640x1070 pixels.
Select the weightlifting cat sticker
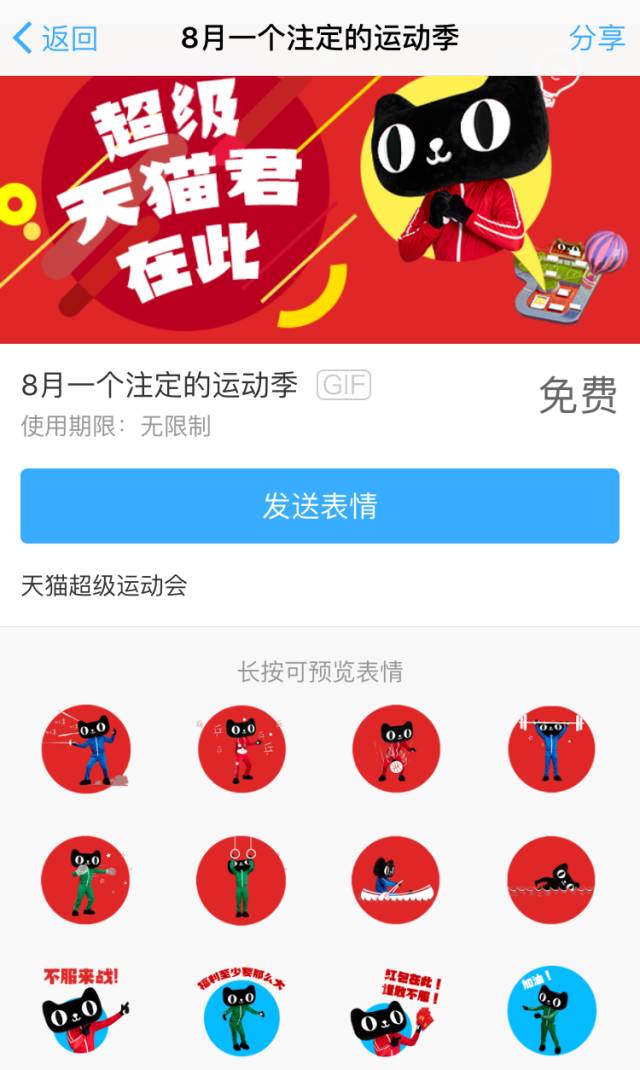[x=551, y=748]
